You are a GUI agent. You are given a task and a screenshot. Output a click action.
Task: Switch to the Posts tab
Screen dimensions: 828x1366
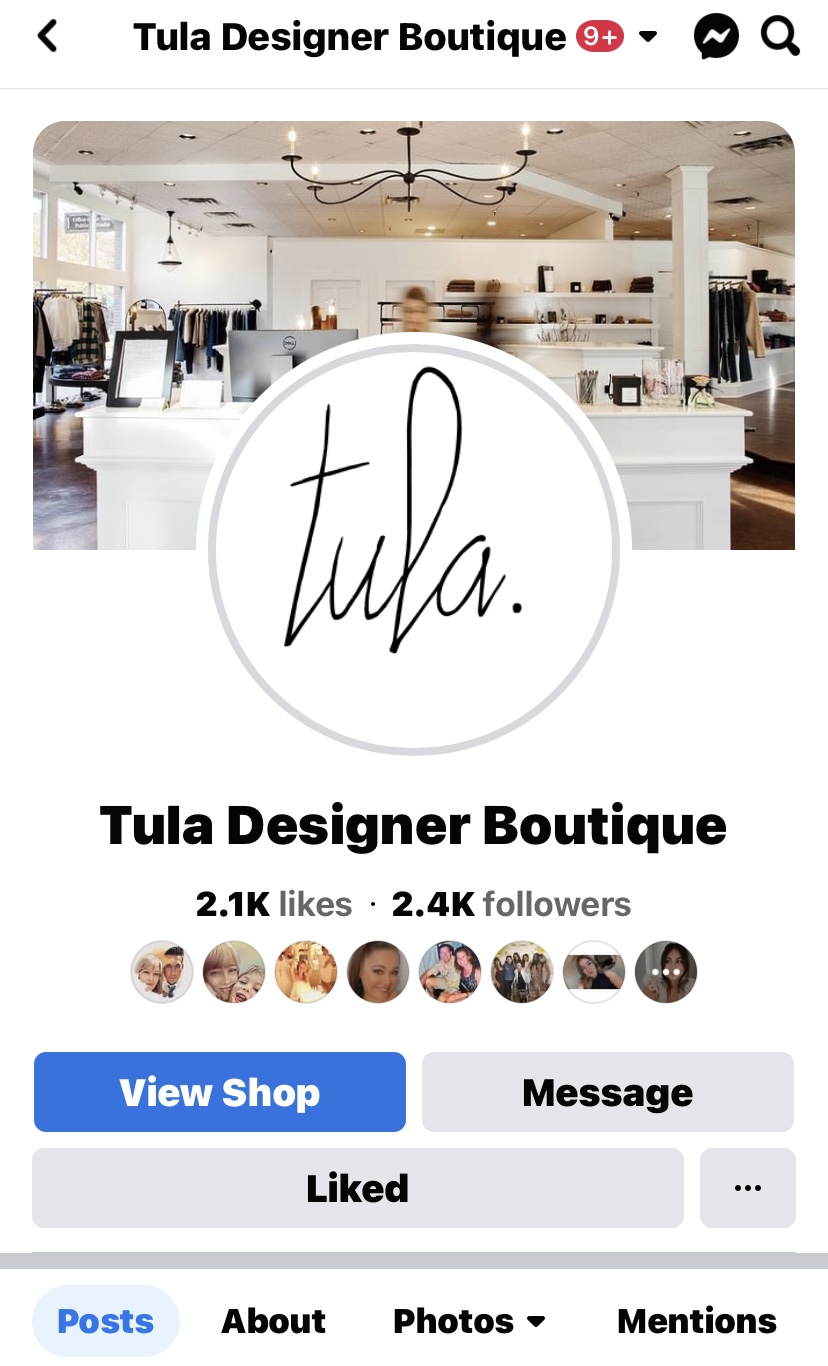point(106,1321)
